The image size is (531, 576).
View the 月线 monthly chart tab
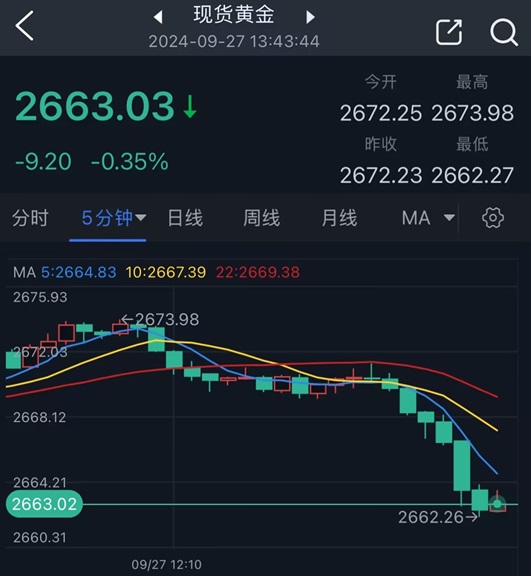[339, 218]
